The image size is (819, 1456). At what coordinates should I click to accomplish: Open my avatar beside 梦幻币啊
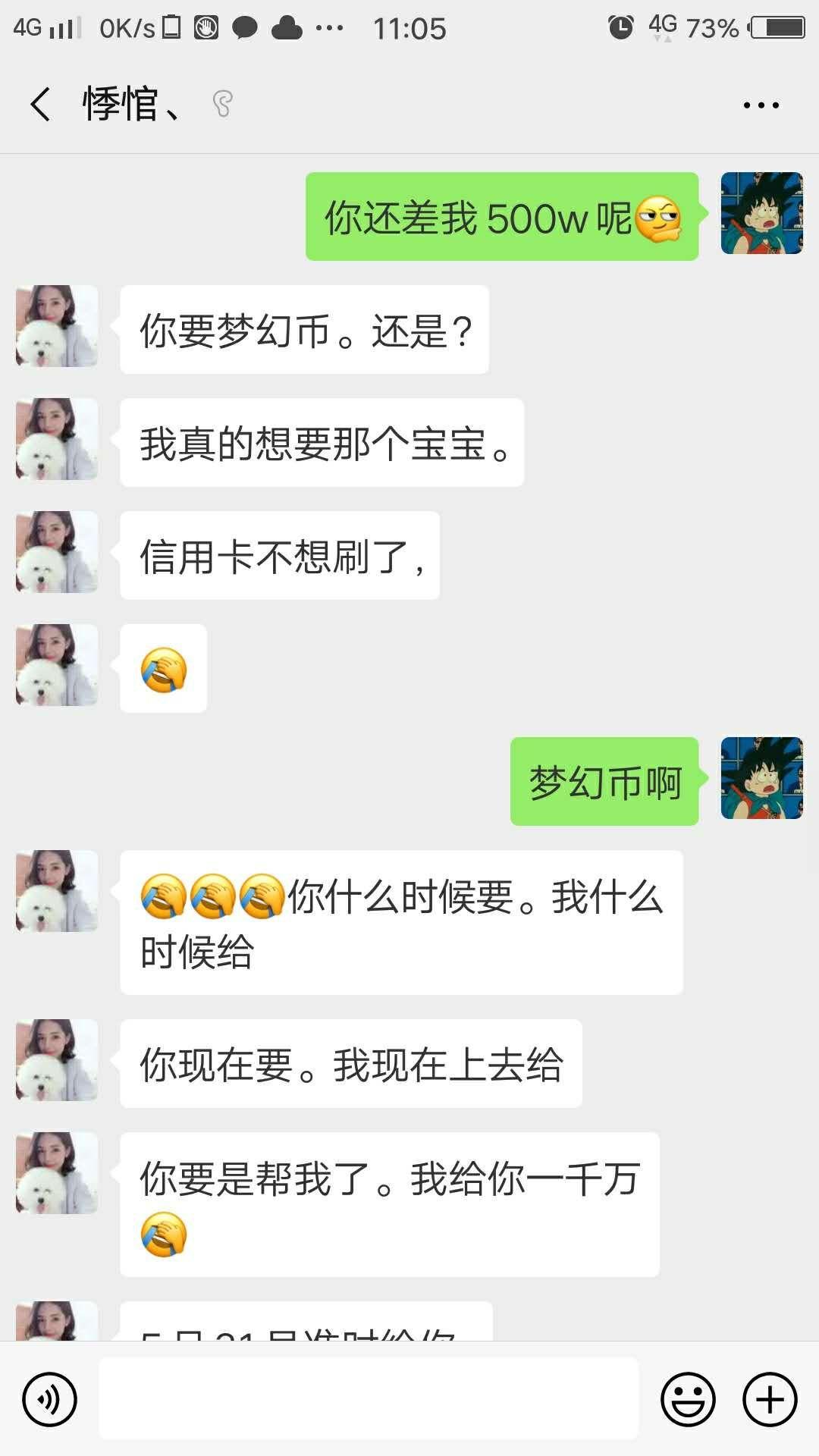tap(761, 778)
